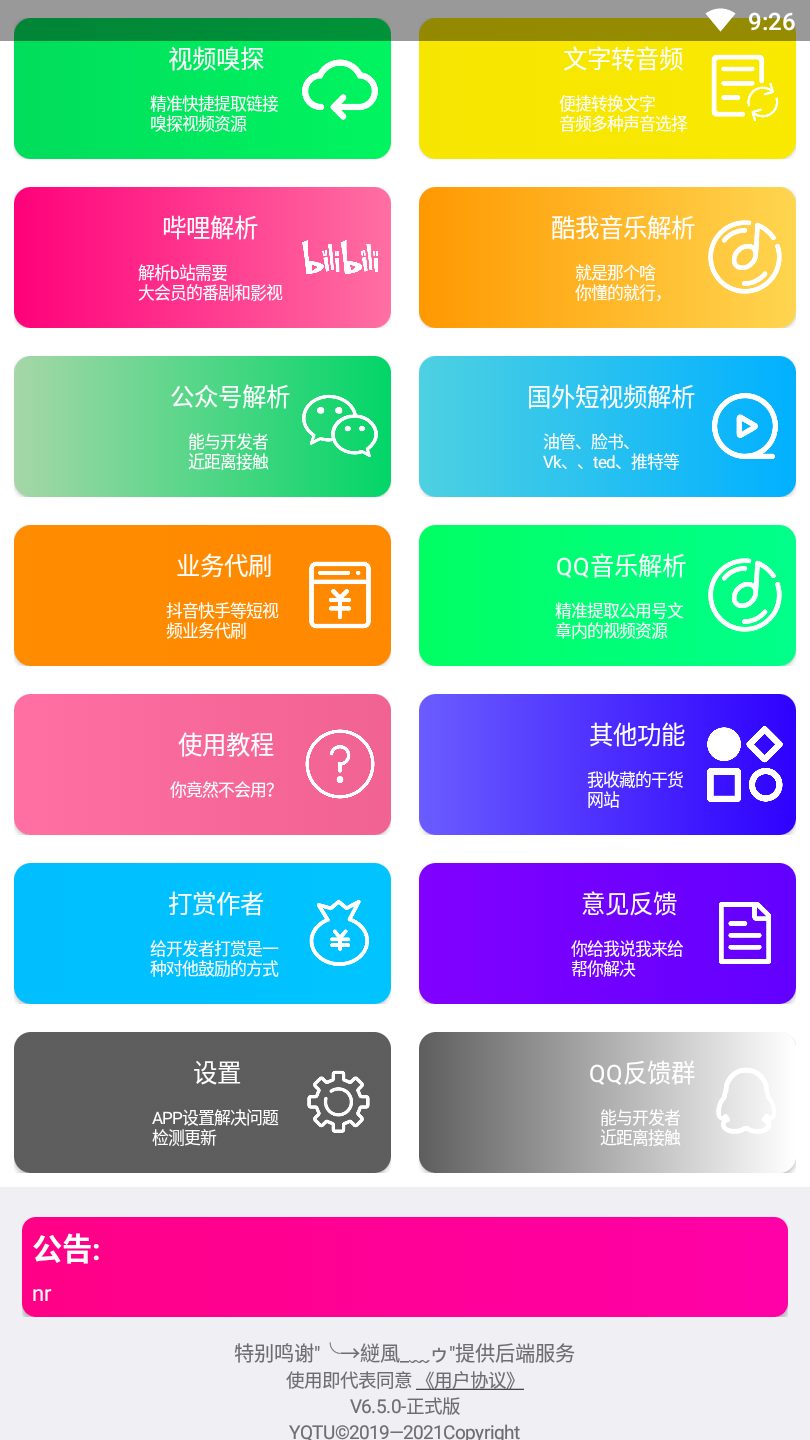Select the 哔哩解析 bilibili card

click(202, 257)
